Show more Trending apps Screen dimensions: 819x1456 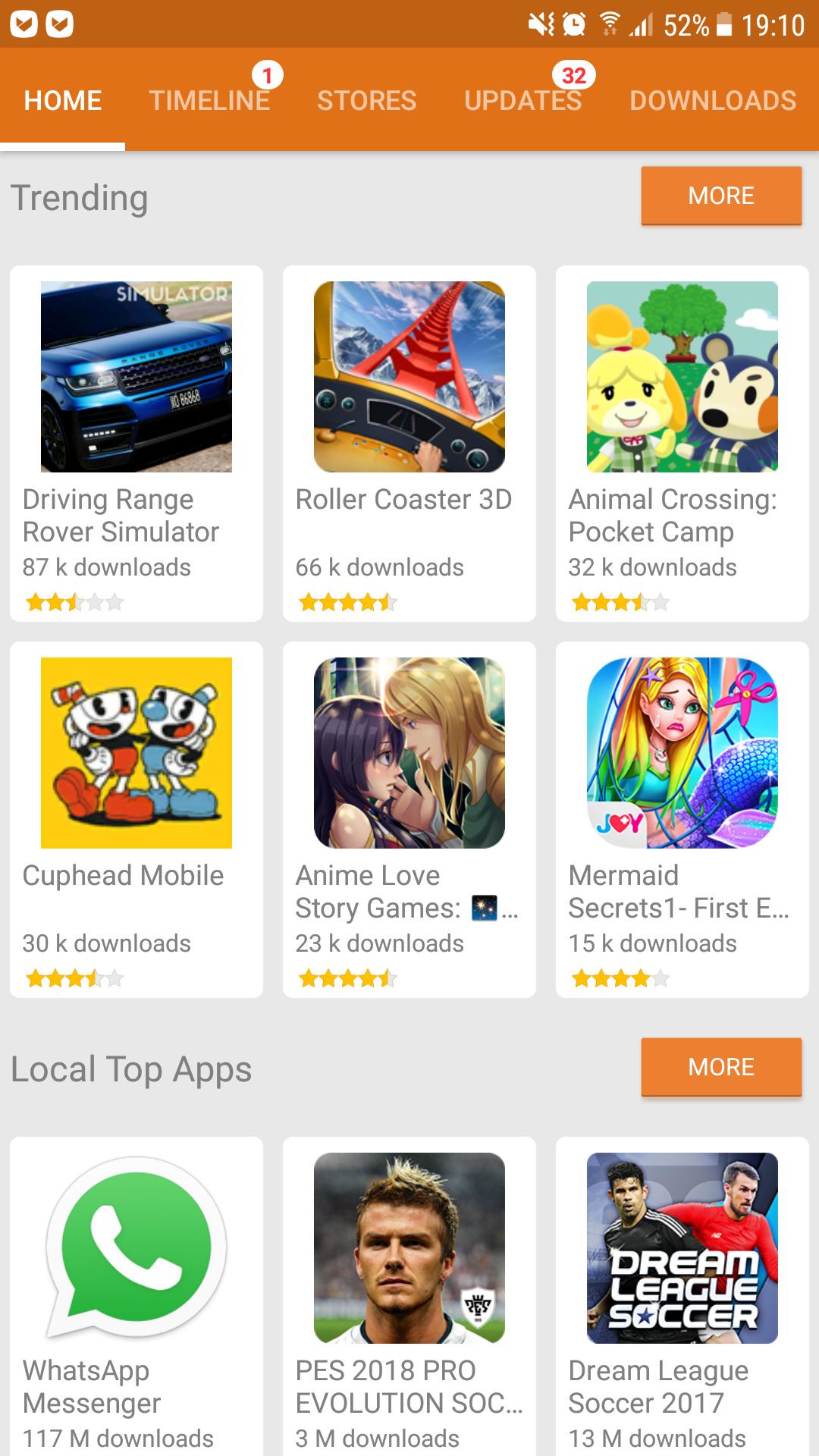click(720, 196)
